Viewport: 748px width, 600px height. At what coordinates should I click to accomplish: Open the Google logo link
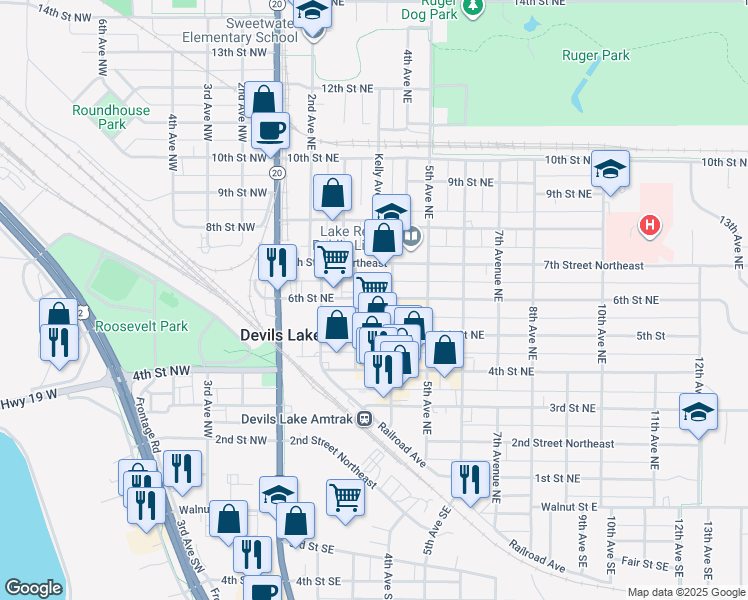34,588
